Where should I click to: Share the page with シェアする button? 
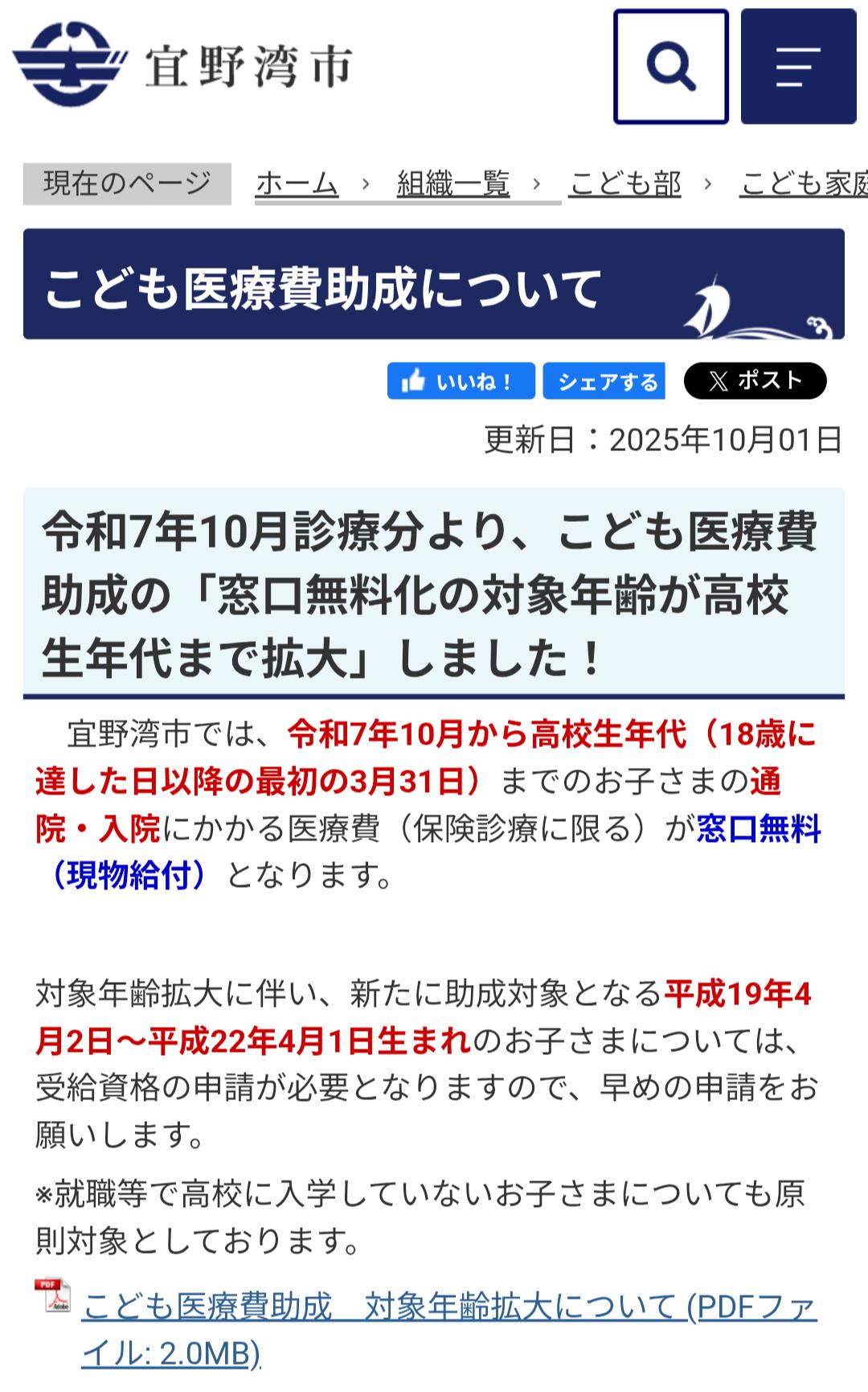604,381
